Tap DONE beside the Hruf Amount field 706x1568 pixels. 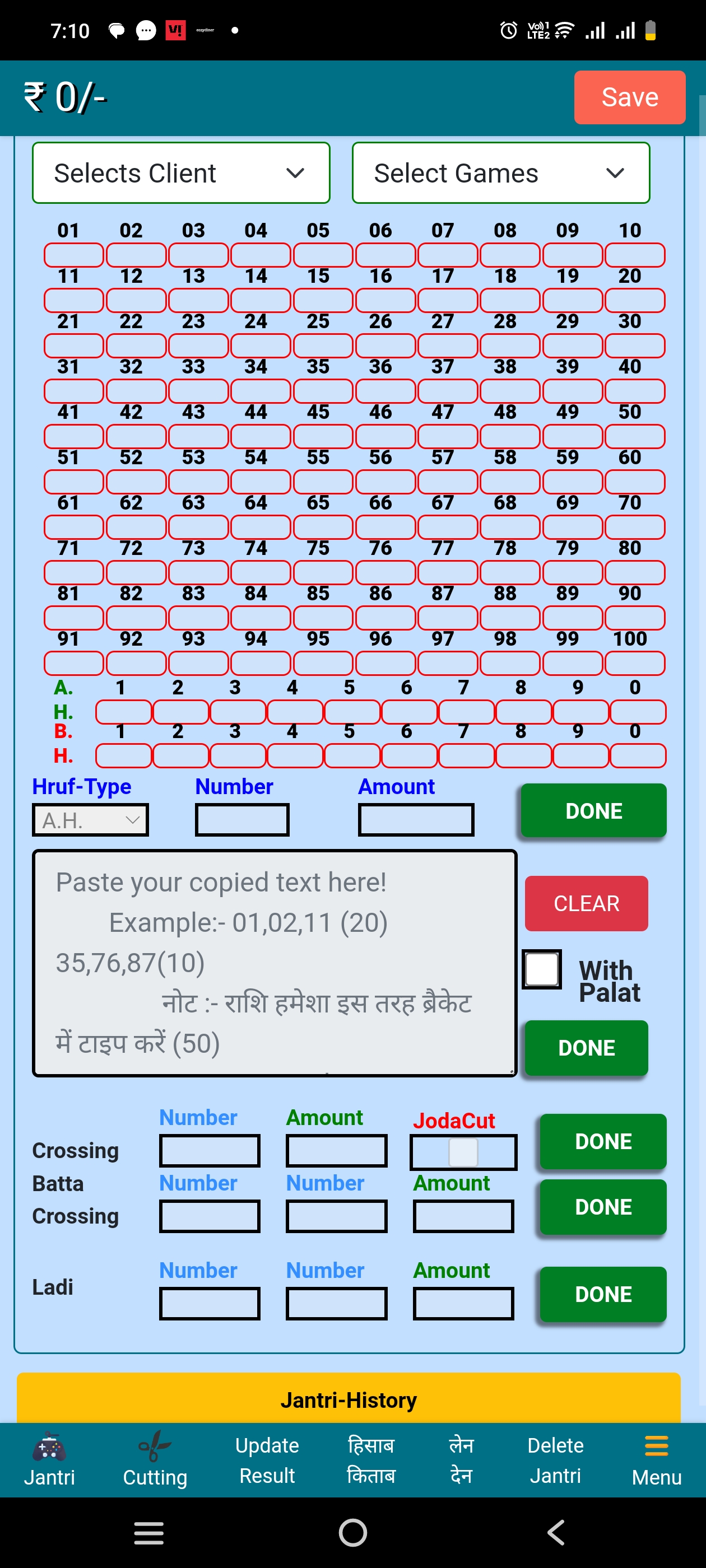(593, 810)
